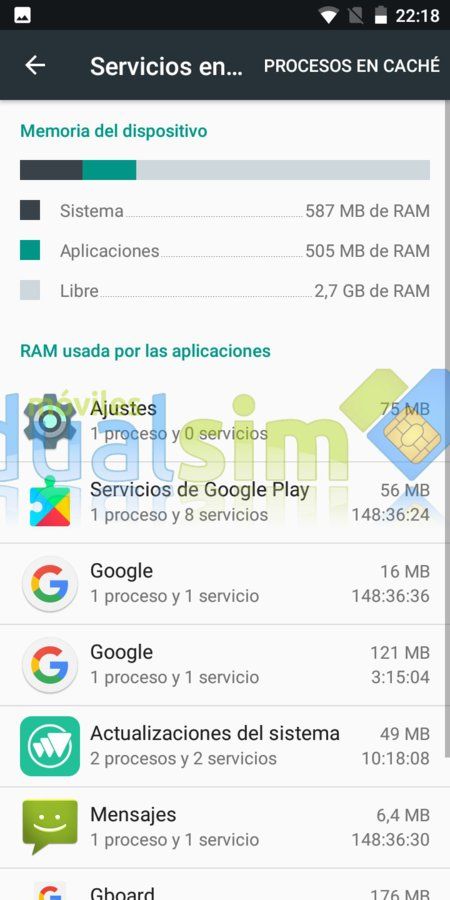The width and height of the screenshot is (450, 900).
Task: Show Procesos en caché
Action: [x=351, y=65]
